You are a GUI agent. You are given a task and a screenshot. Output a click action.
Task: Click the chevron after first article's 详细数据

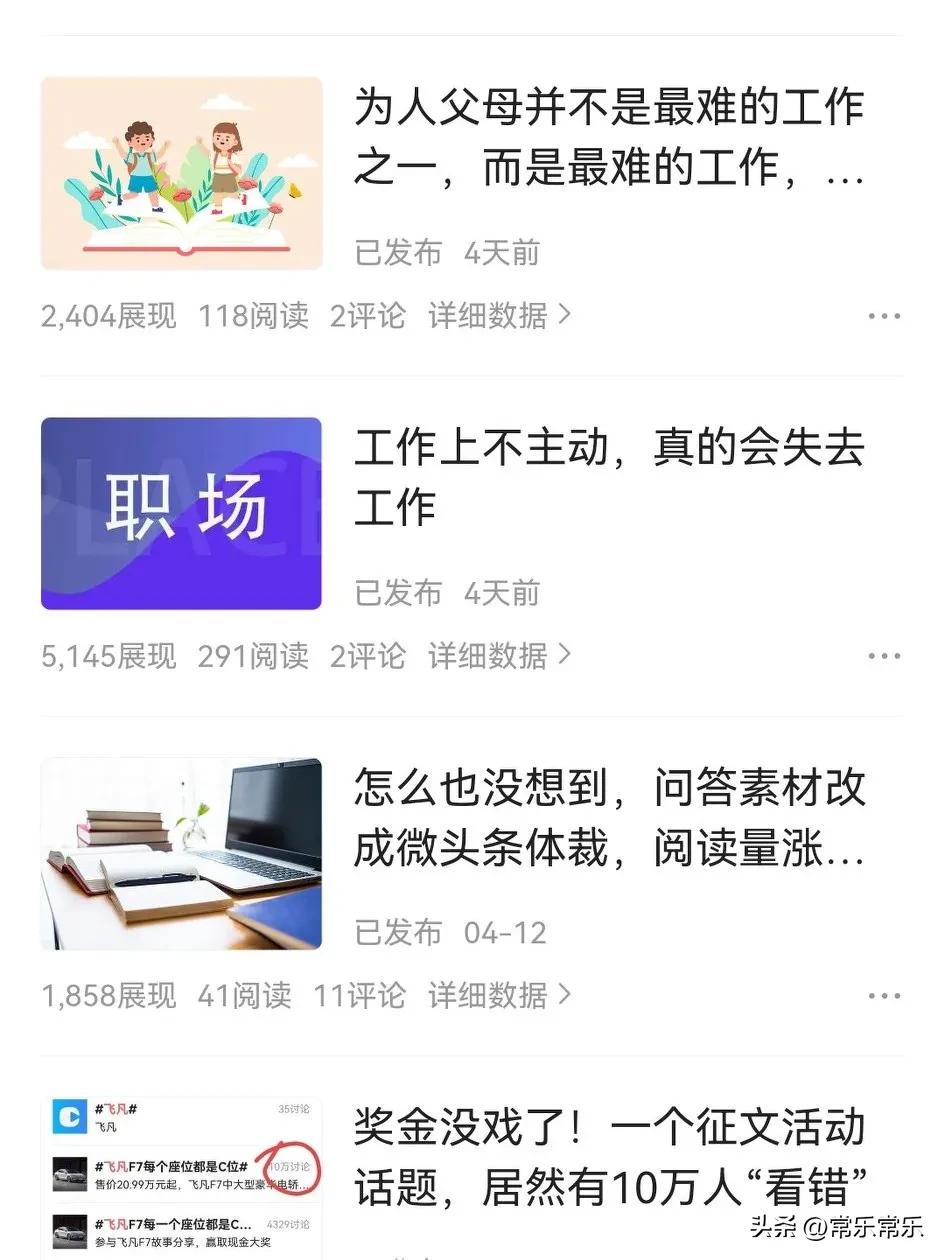coord(563,315)
